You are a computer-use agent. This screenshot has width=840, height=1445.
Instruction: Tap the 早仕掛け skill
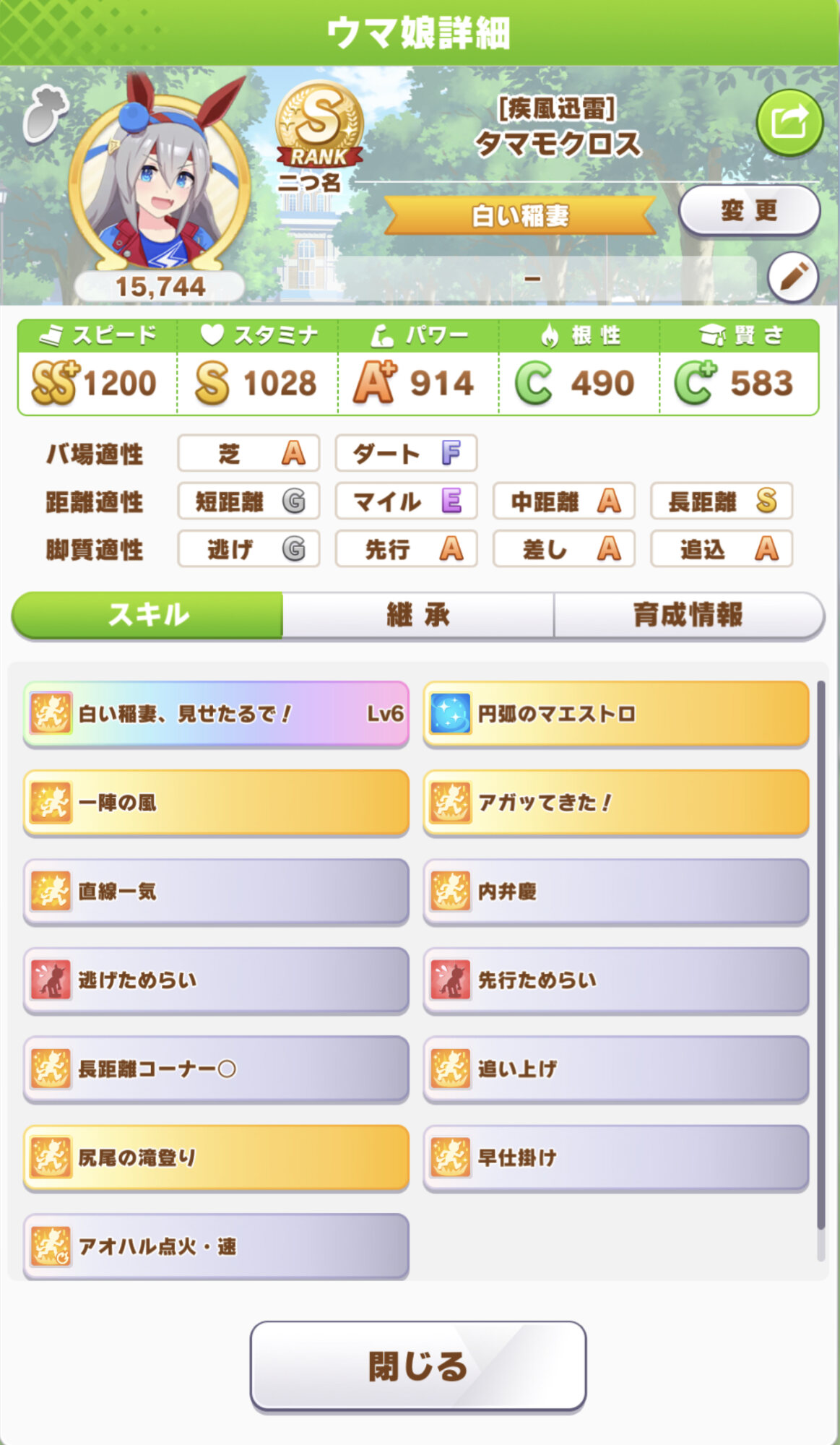point(615,1157)
